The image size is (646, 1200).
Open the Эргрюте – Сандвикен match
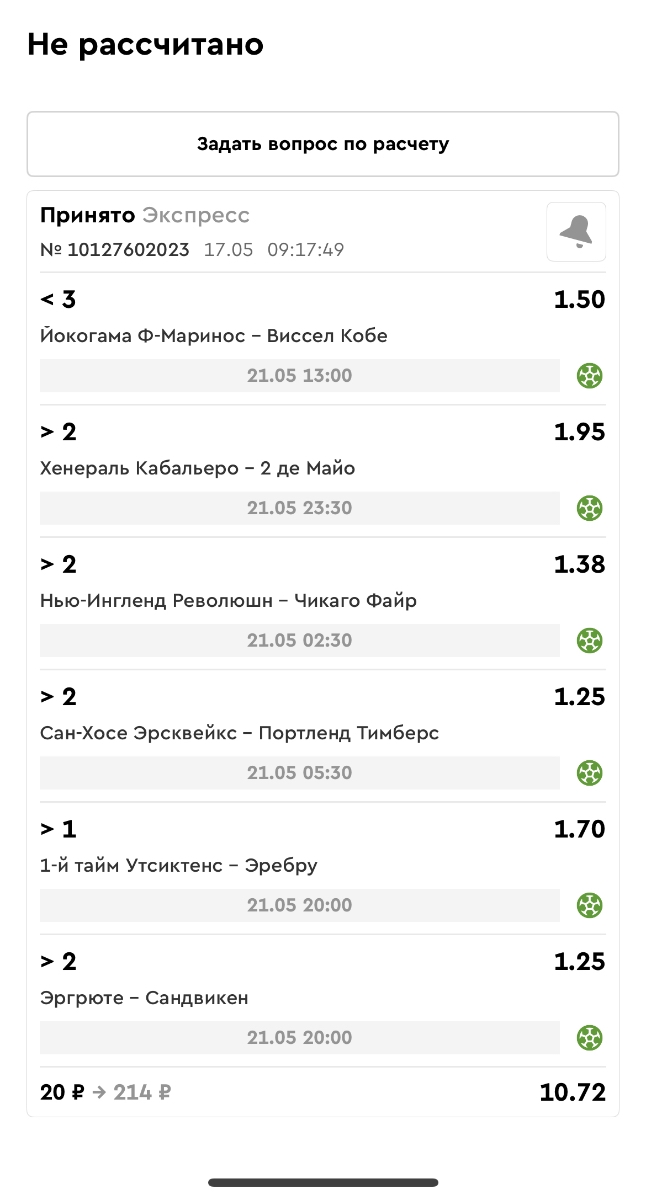click(144, 998)
